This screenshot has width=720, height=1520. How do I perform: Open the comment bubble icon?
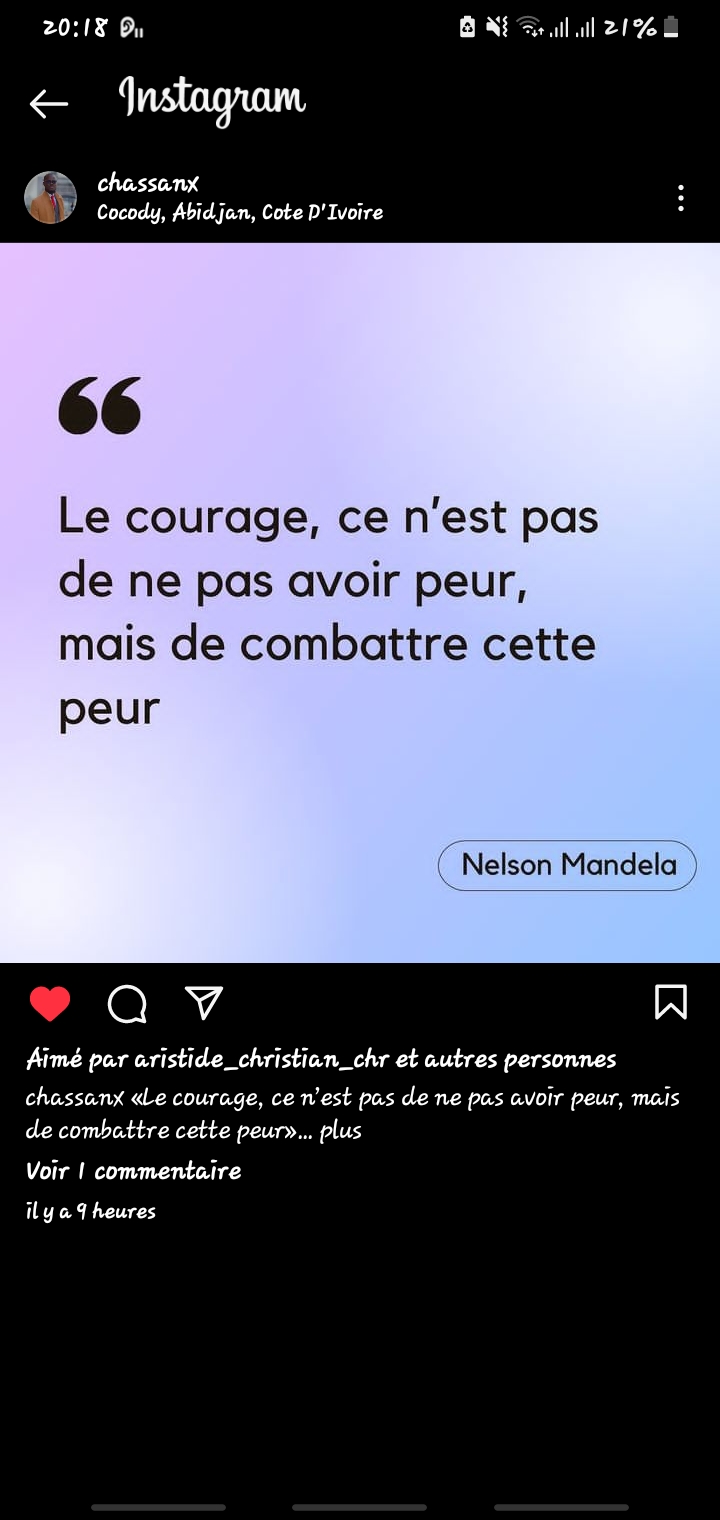(127, 1004)
